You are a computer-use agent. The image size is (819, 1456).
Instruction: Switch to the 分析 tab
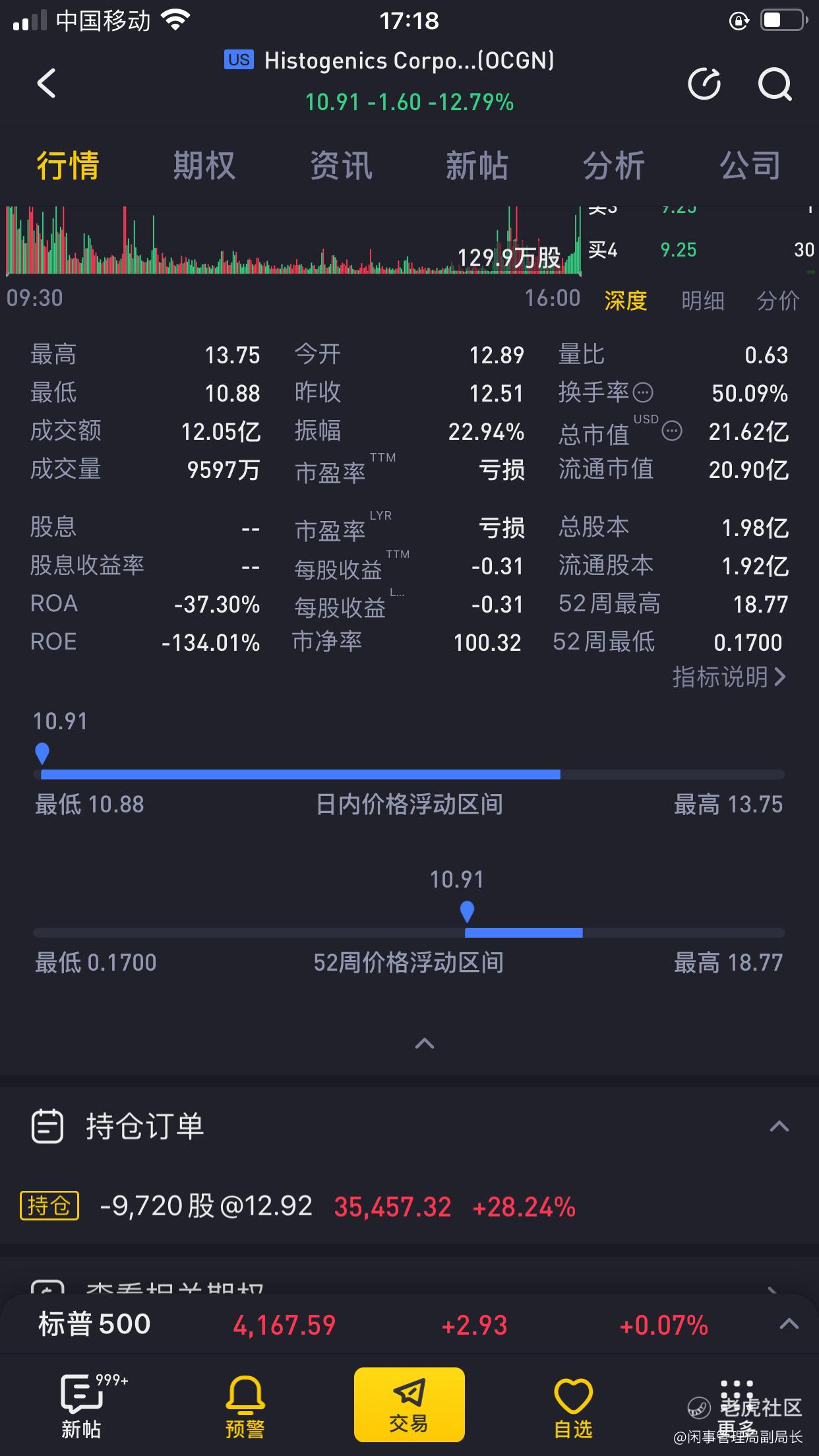(613, 166)
